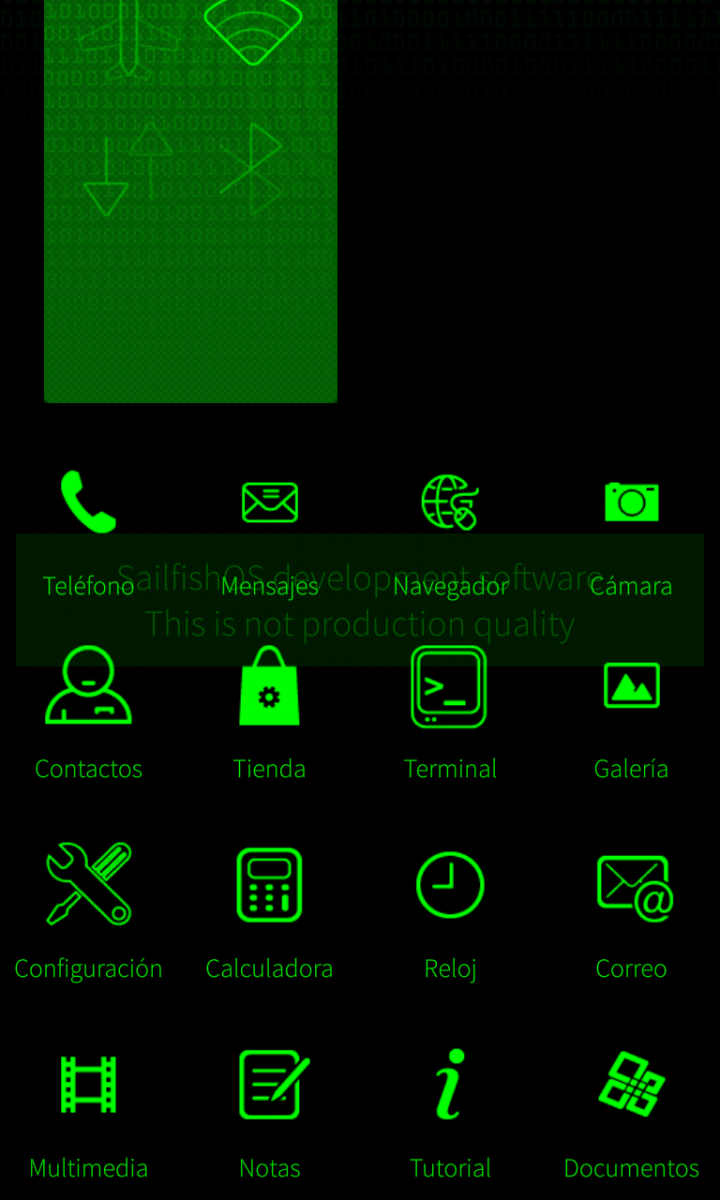Image resolution: width=720 pixels, height=1200 pixels.
Task: Open the Tienda store
Action: pos(270,686)
